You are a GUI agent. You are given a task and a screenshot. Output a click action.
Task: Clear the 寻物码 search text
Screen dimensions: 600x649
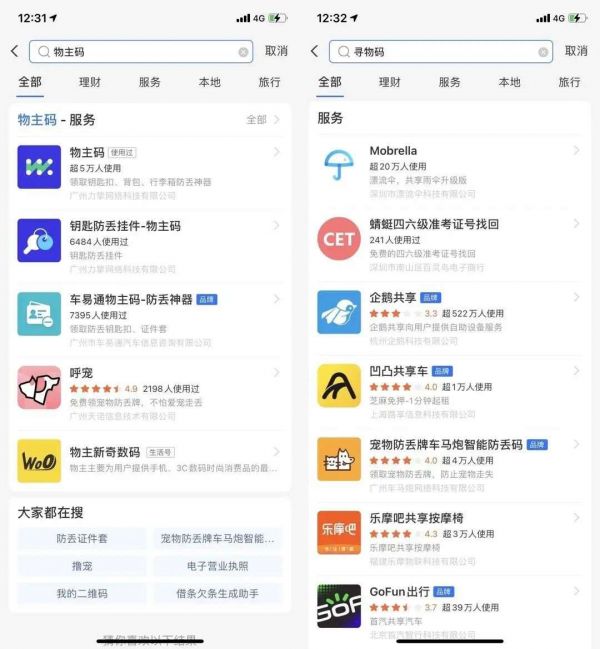click(x=543, y=52)
